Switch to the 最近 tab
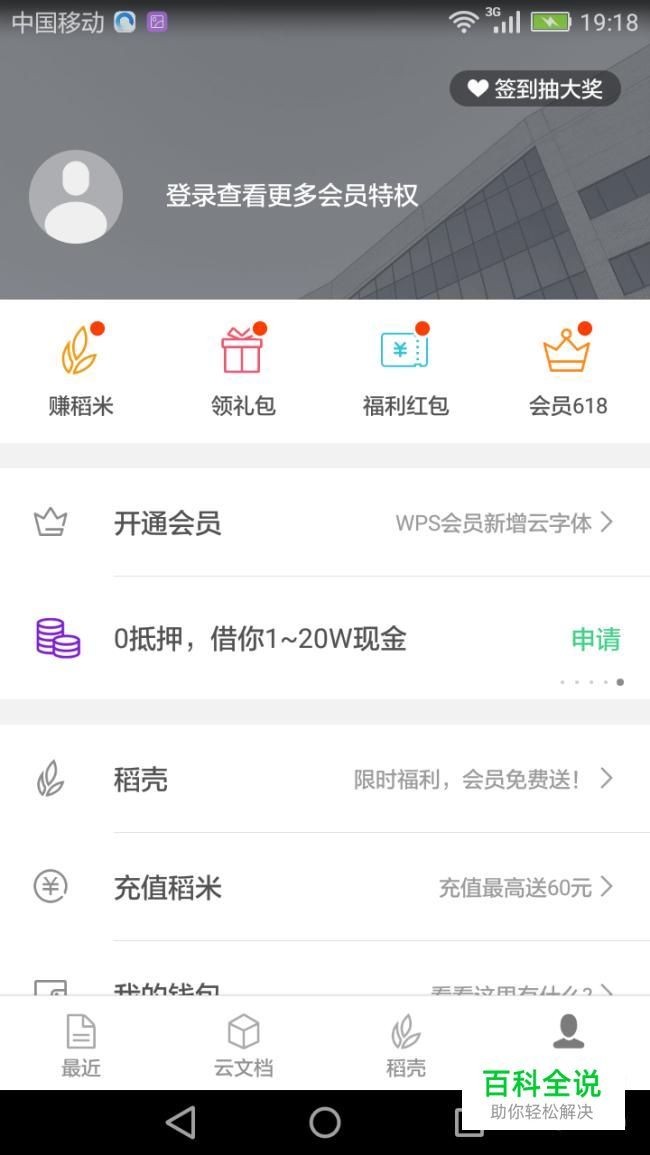Viewport: 650px width, 1155px height. (81, 1044)
